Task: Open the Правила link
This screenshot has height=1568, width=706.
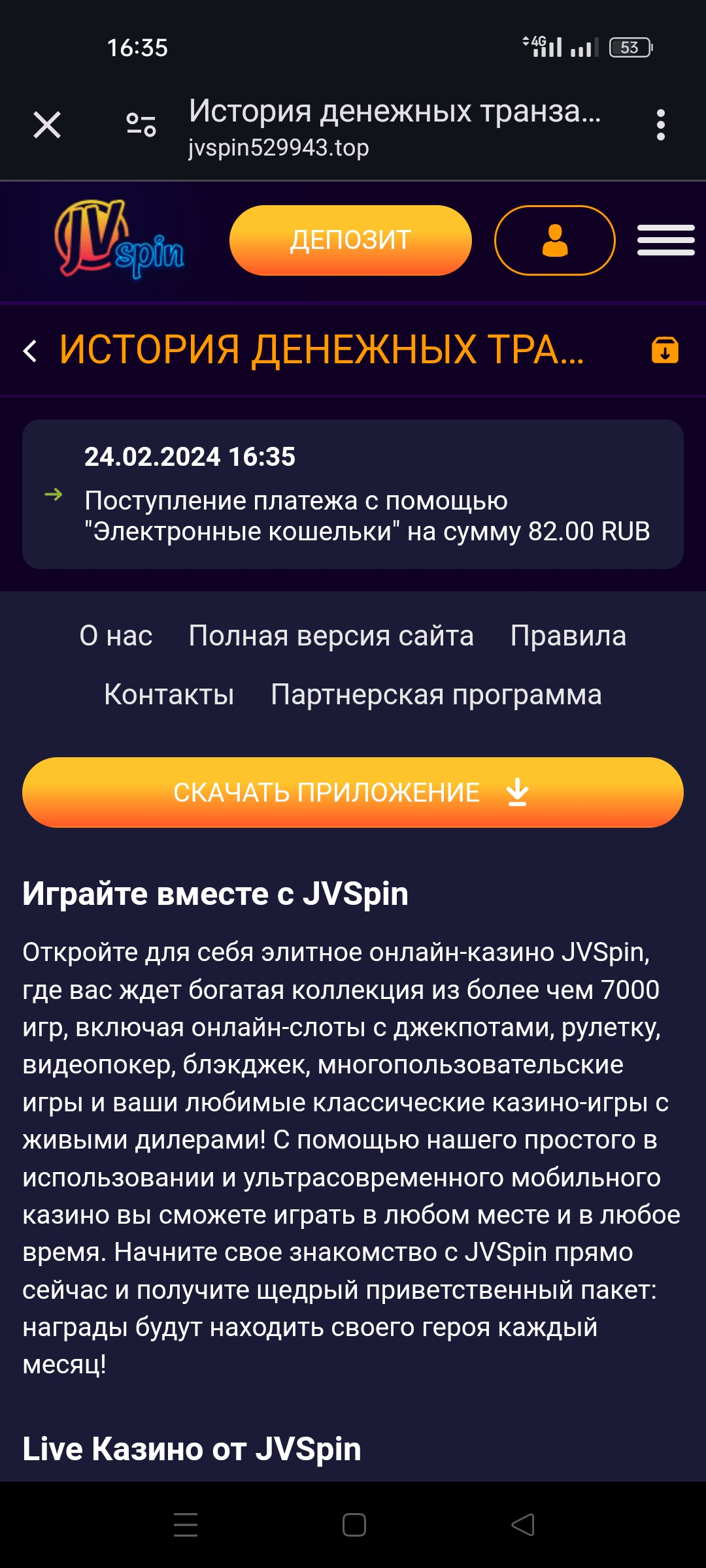Action: (x=568, y=636)
